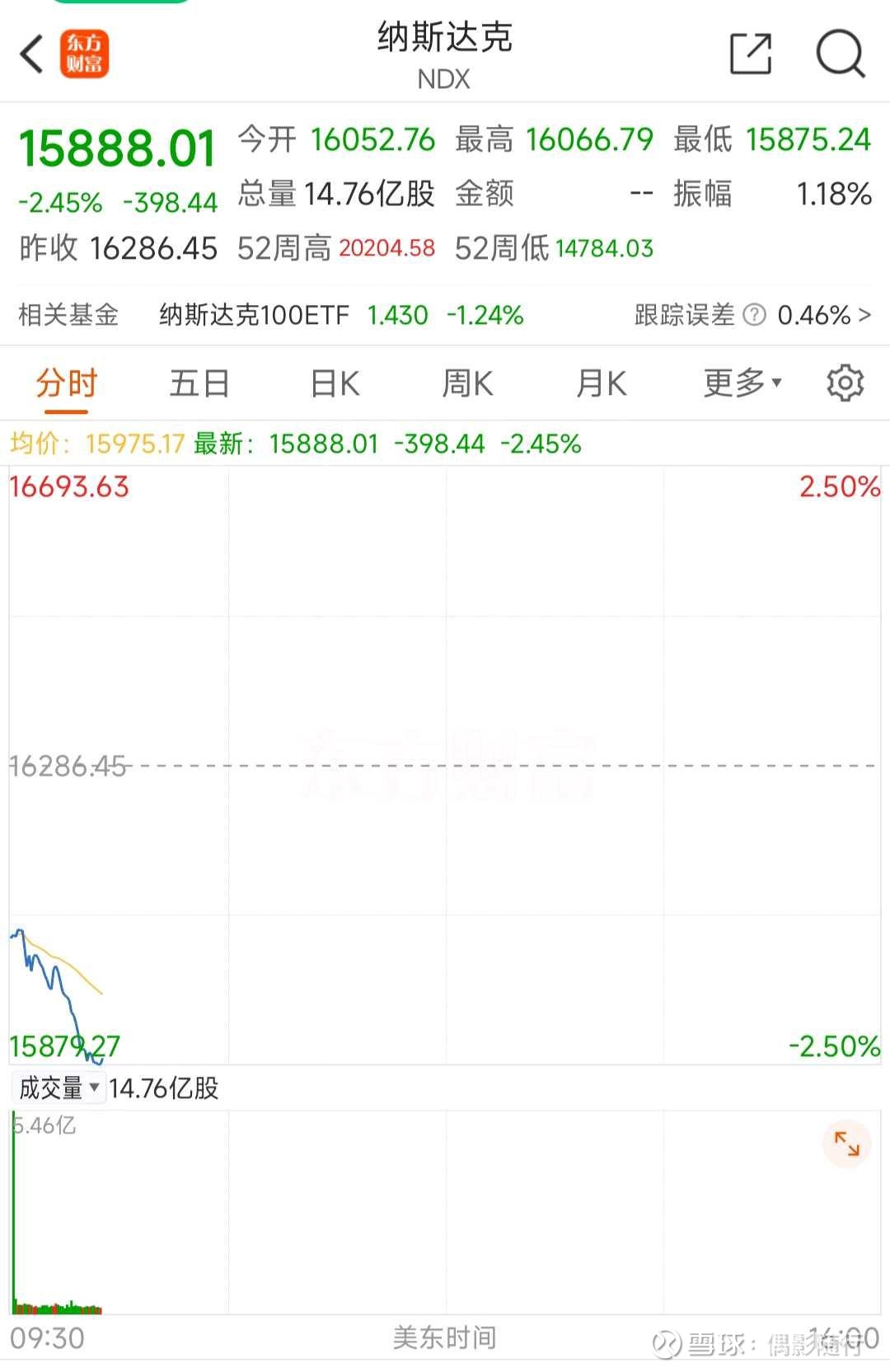The image size is (890, 1372).
Task: Select the 月K monthly chart view
Action: coord(600,383)
